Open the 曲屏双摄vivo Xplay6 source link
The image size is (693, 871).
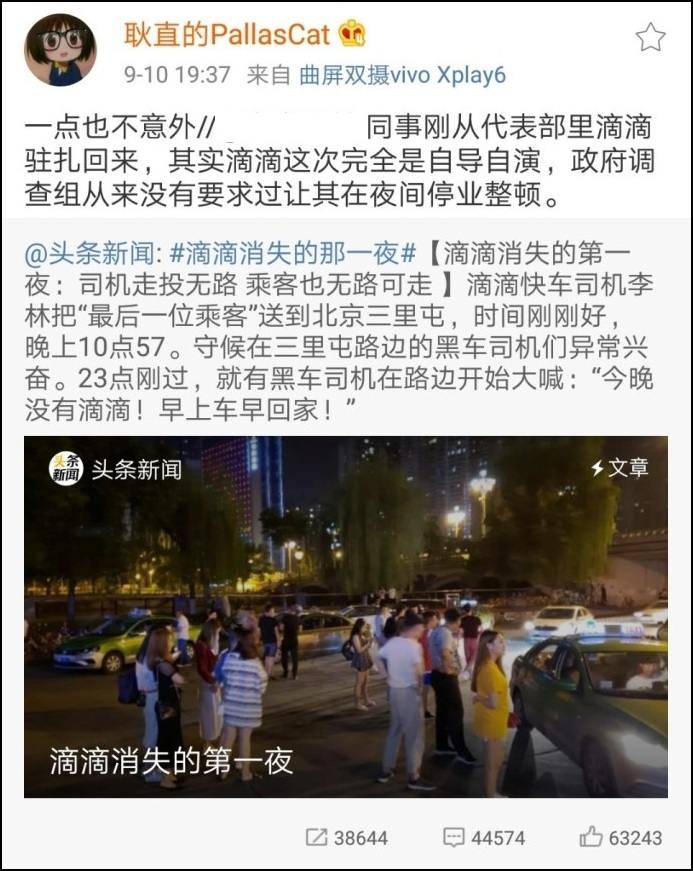tap(403, 75)
